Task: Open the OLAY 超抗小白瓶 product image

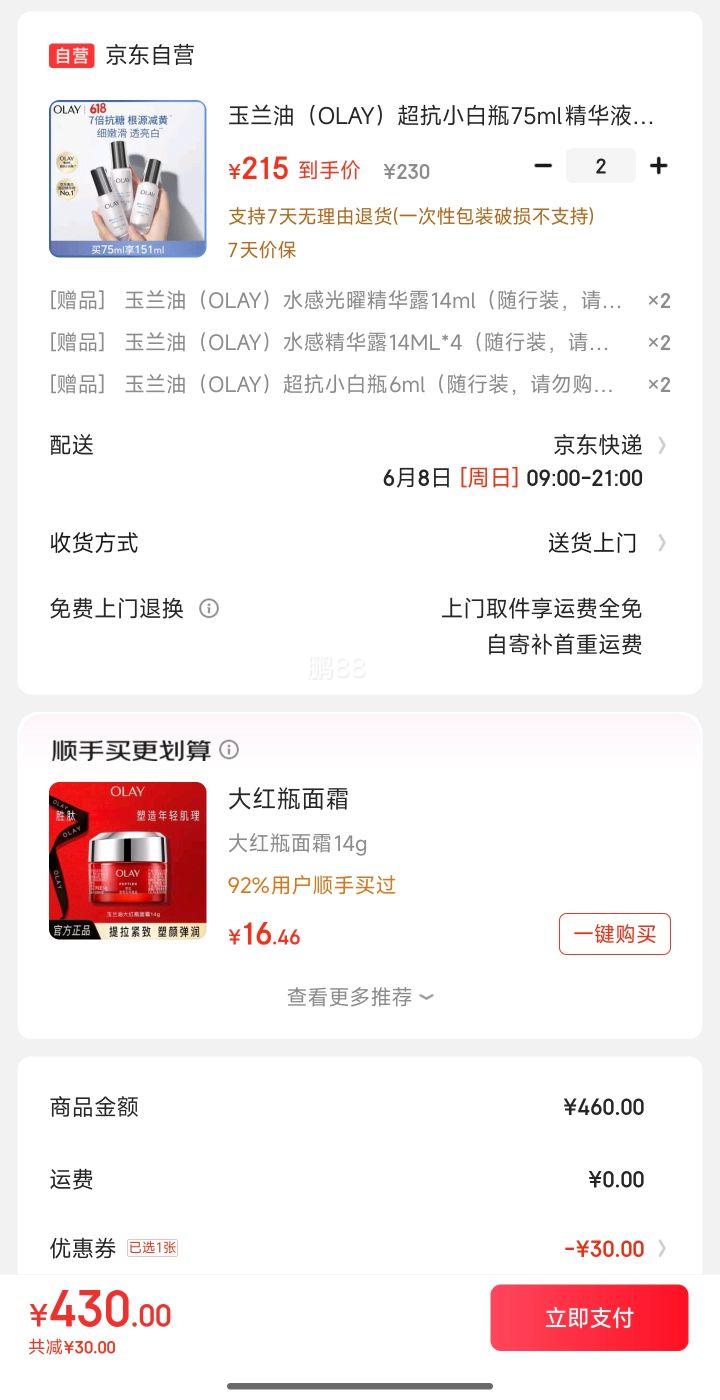Action: point(128,179)
